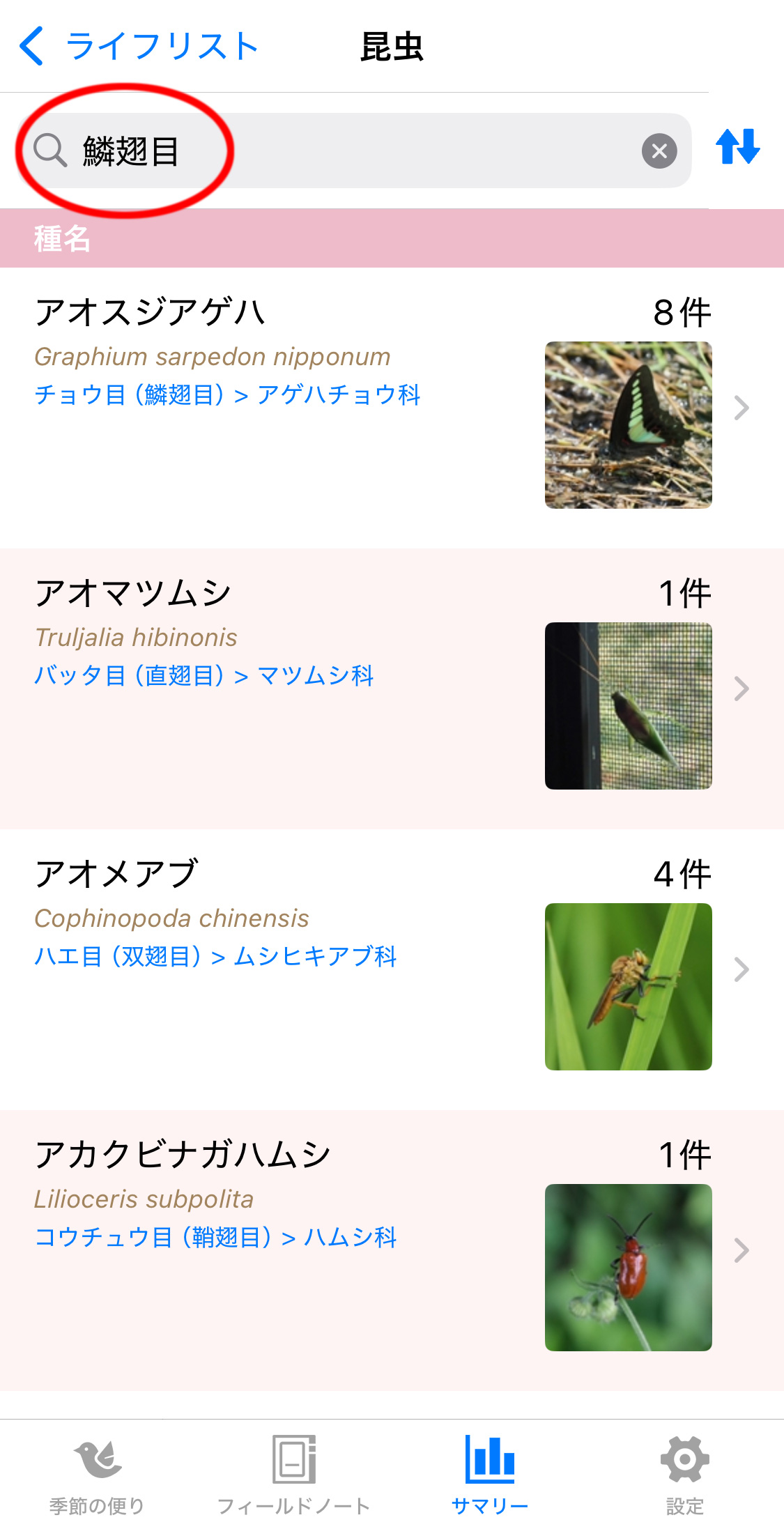Open the 設定 tab

pos(684,1472)
